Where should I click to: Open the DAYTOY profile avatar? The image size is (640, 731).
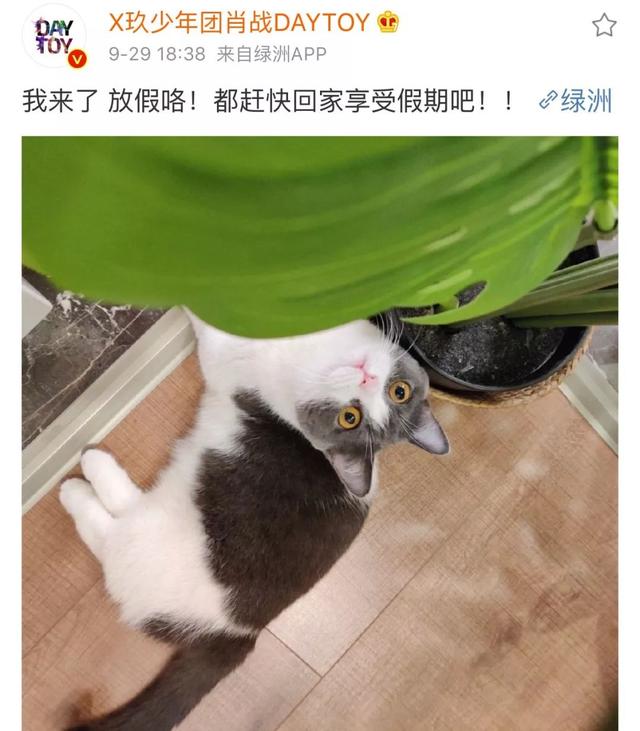(x=56, y=38)
